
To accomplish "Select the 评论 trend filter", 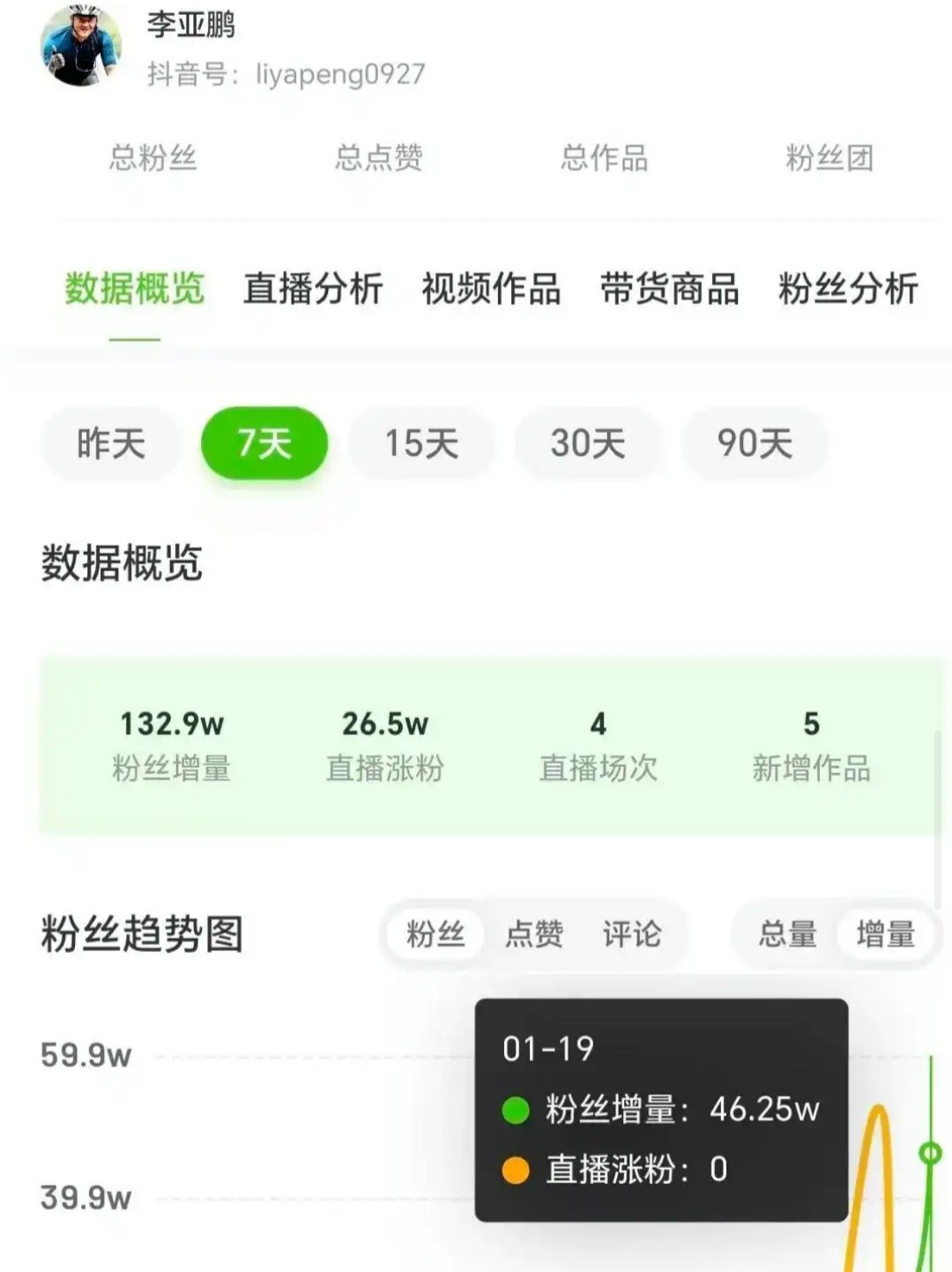I will (x=634, y=934).
